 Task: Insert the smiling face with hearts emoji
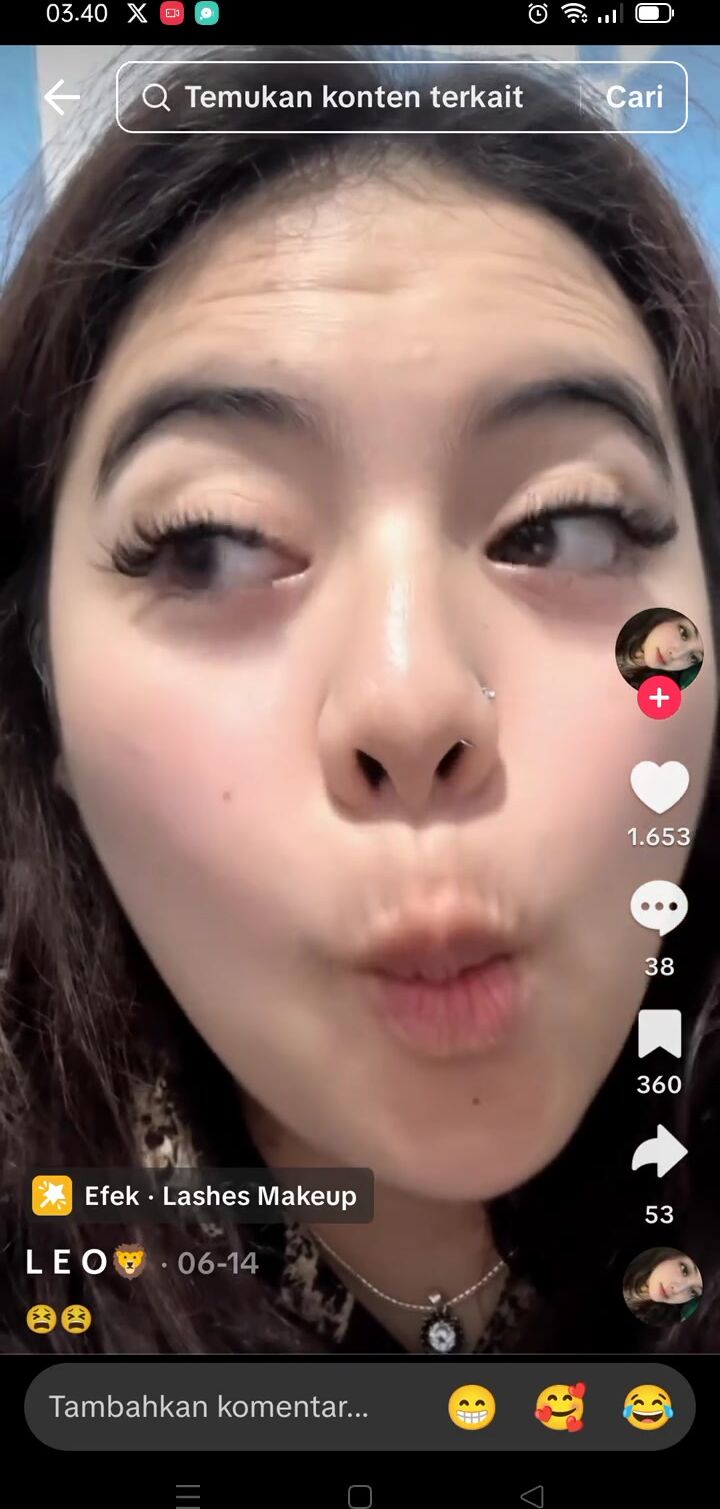tap(560, 1408)
